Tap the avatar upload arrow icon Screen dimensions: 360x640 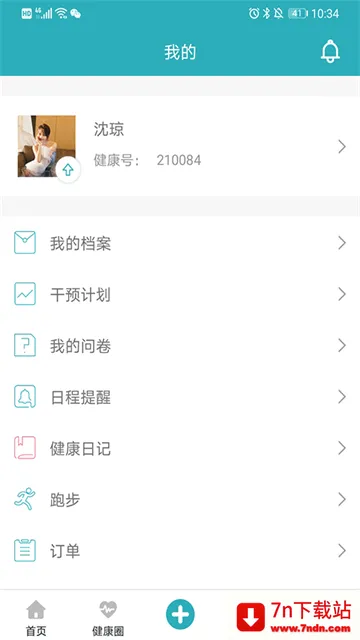pyautogui.click(x=68, y=170)
